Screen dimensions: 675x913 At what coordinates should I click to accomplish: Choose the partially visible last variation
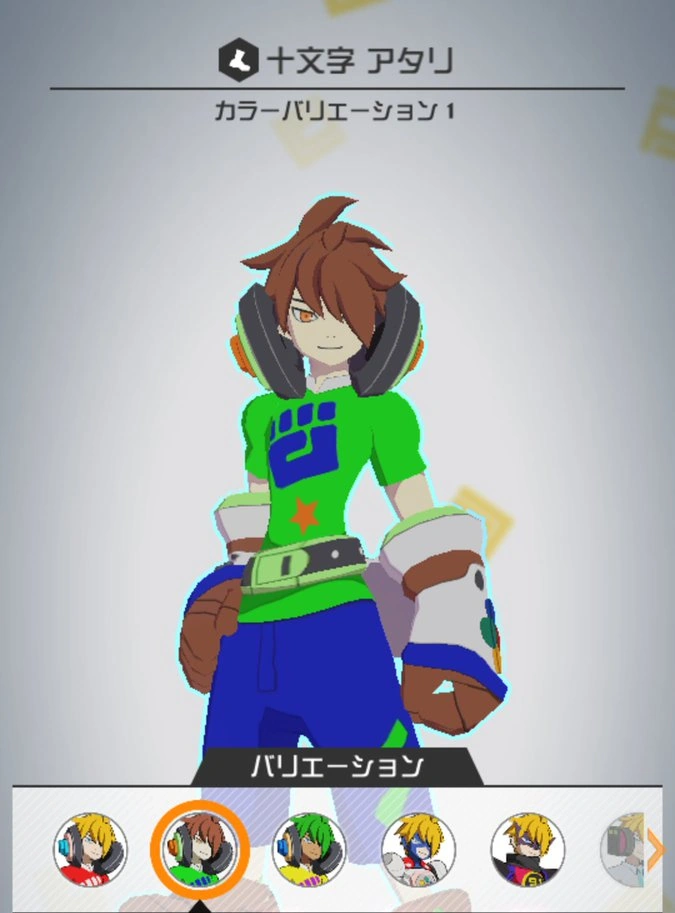click(622, 850)
